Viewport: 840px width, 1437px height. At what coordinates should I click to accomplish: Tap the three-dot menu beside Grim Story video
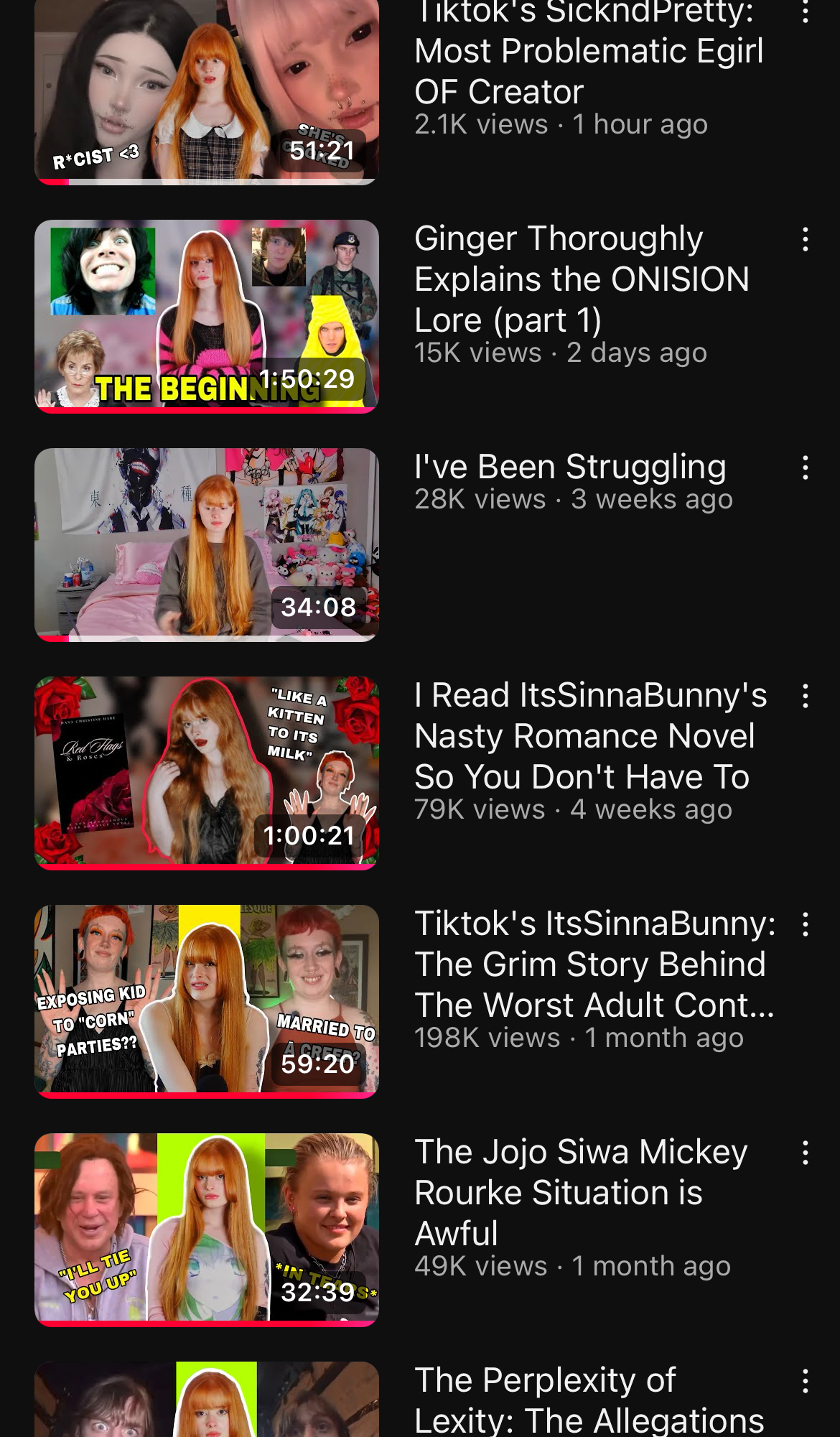tap(806, 924)
